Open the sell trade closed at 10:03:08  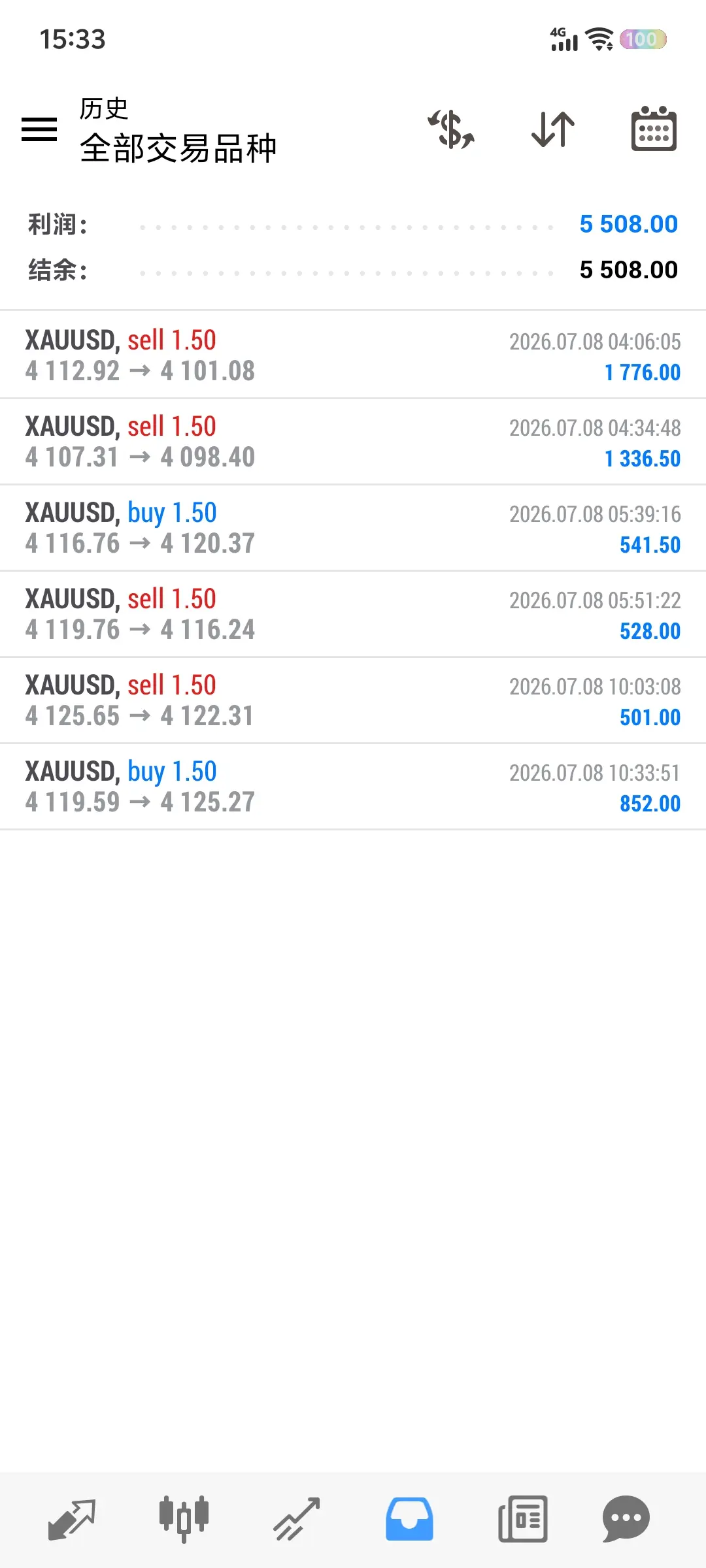coord(353,700)
